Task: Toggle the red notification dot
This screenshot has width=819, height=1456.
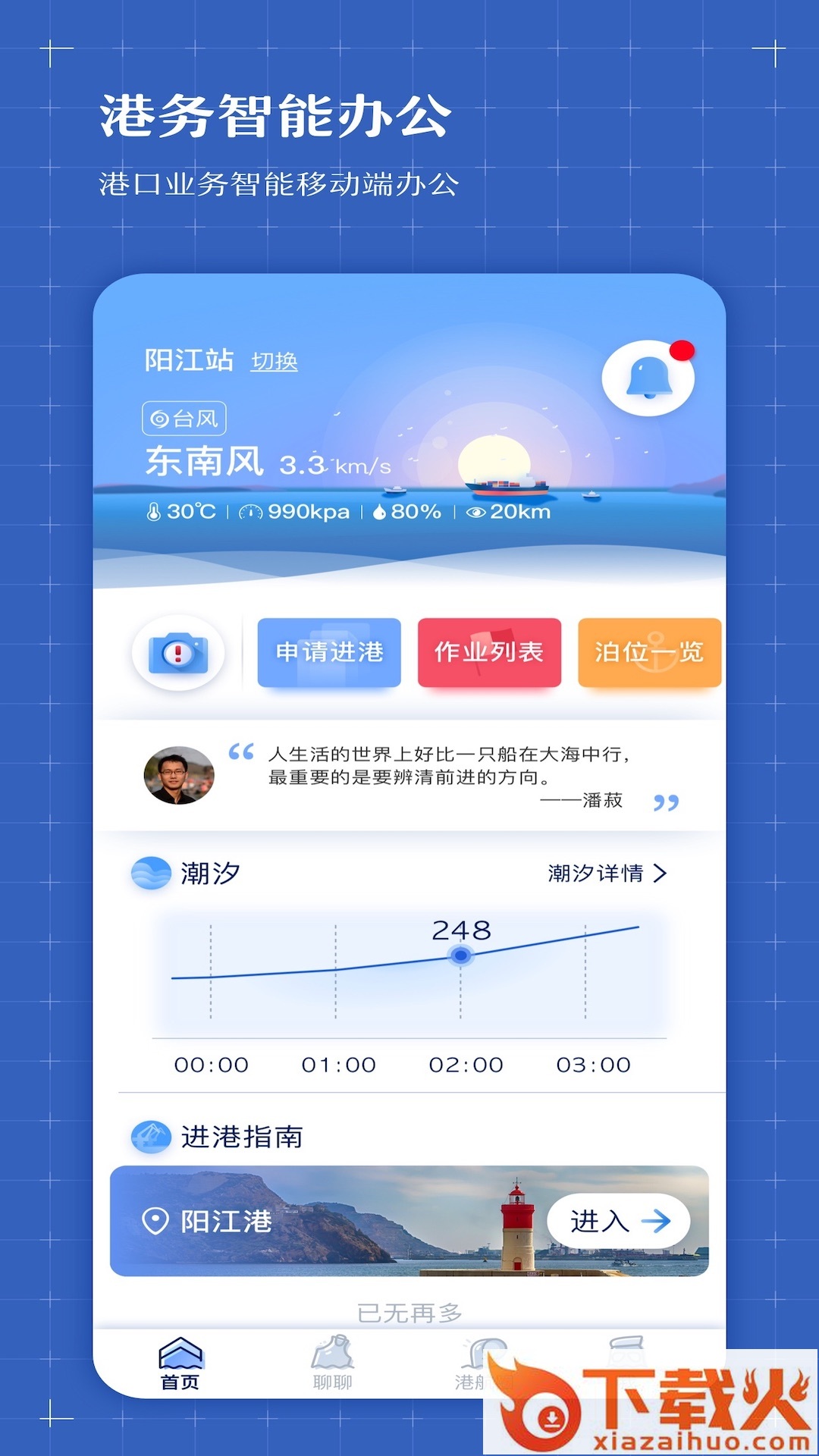Action: pyautogui.click(x=682, y=350)
